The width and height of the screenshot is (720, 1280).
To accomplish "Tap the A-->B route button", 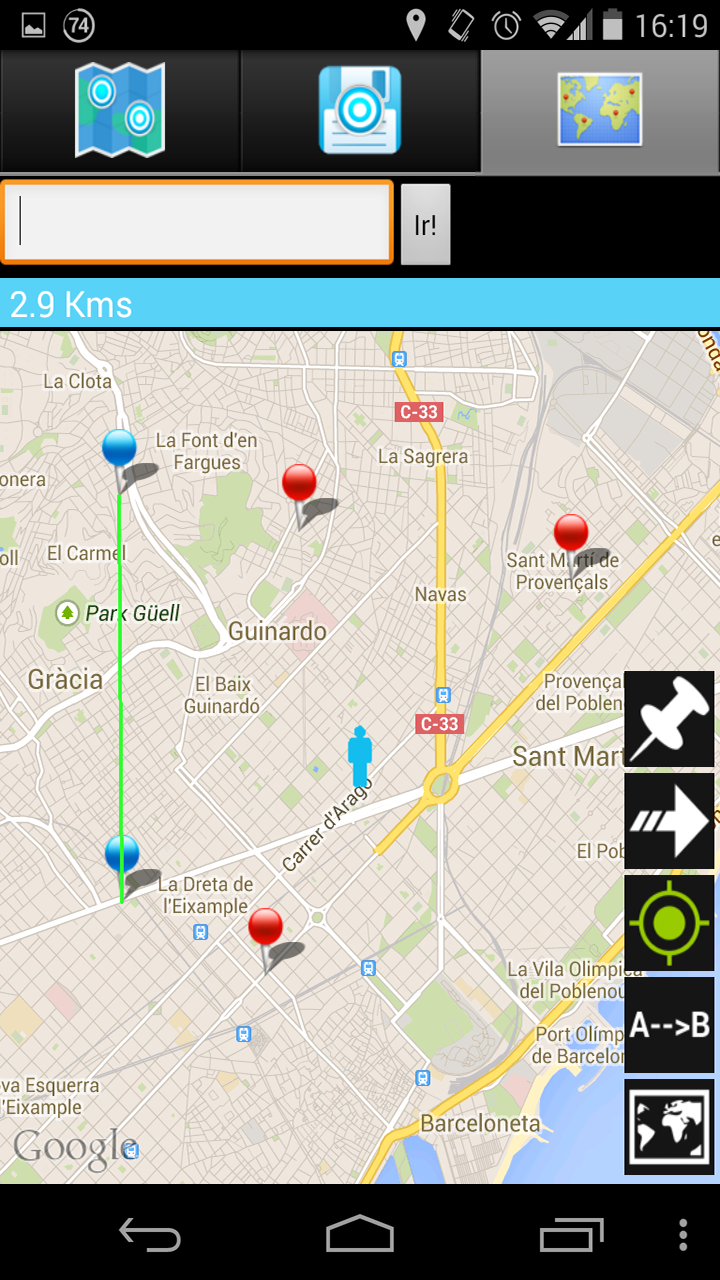I will 669,1025.
